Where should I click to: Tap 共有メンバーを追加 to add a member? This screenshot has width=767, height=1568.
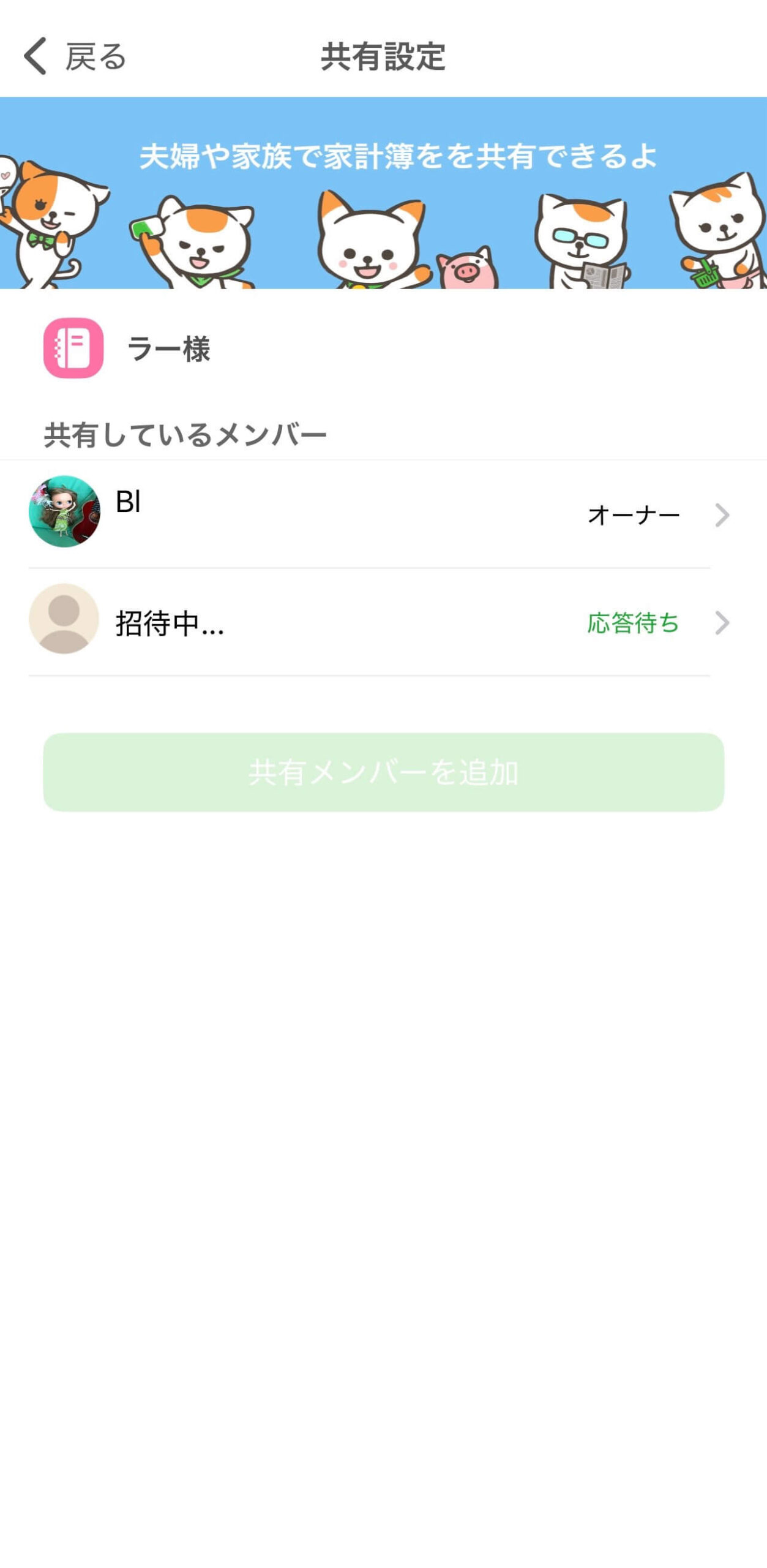coord(383,772)
